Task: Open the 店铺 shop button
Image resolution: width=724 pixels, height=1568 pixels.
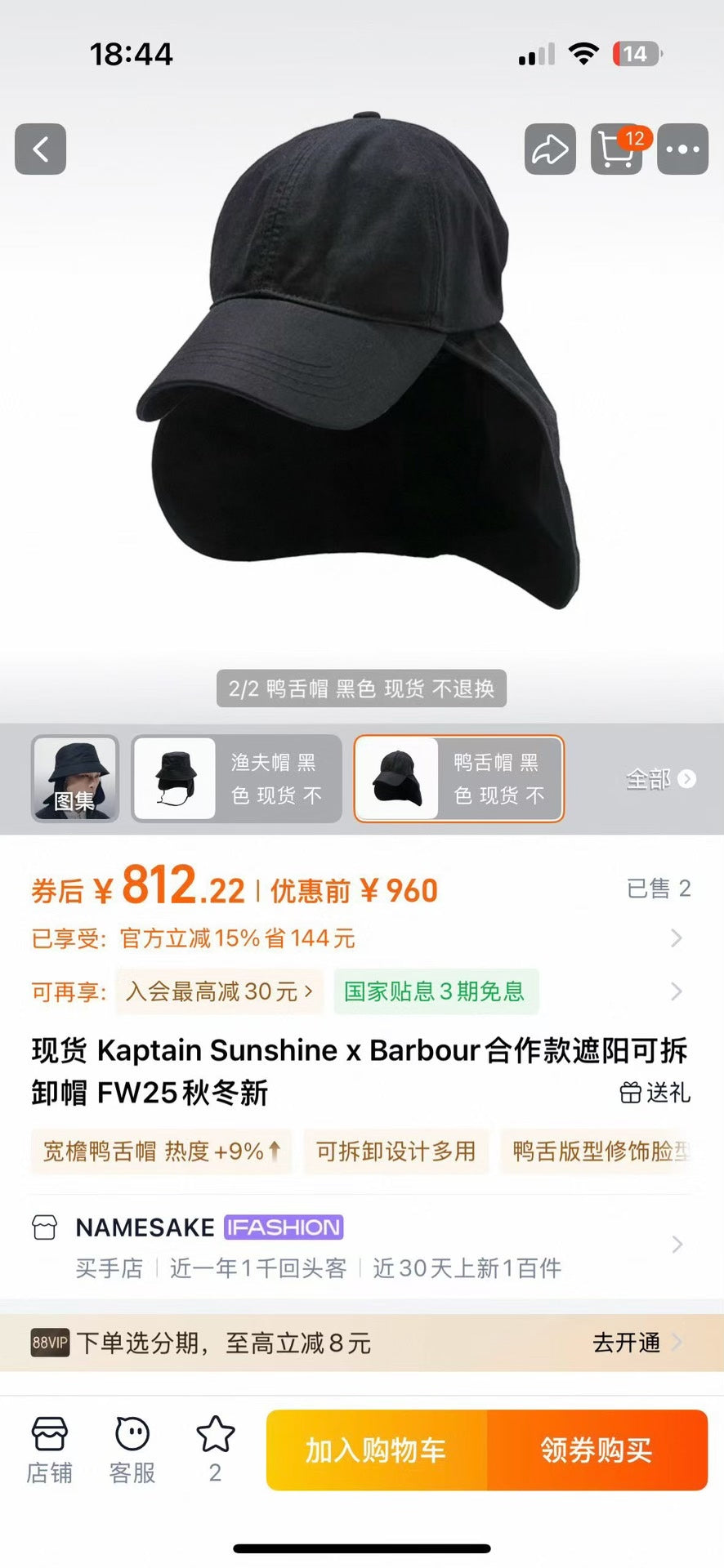Action: (49, 1450)
